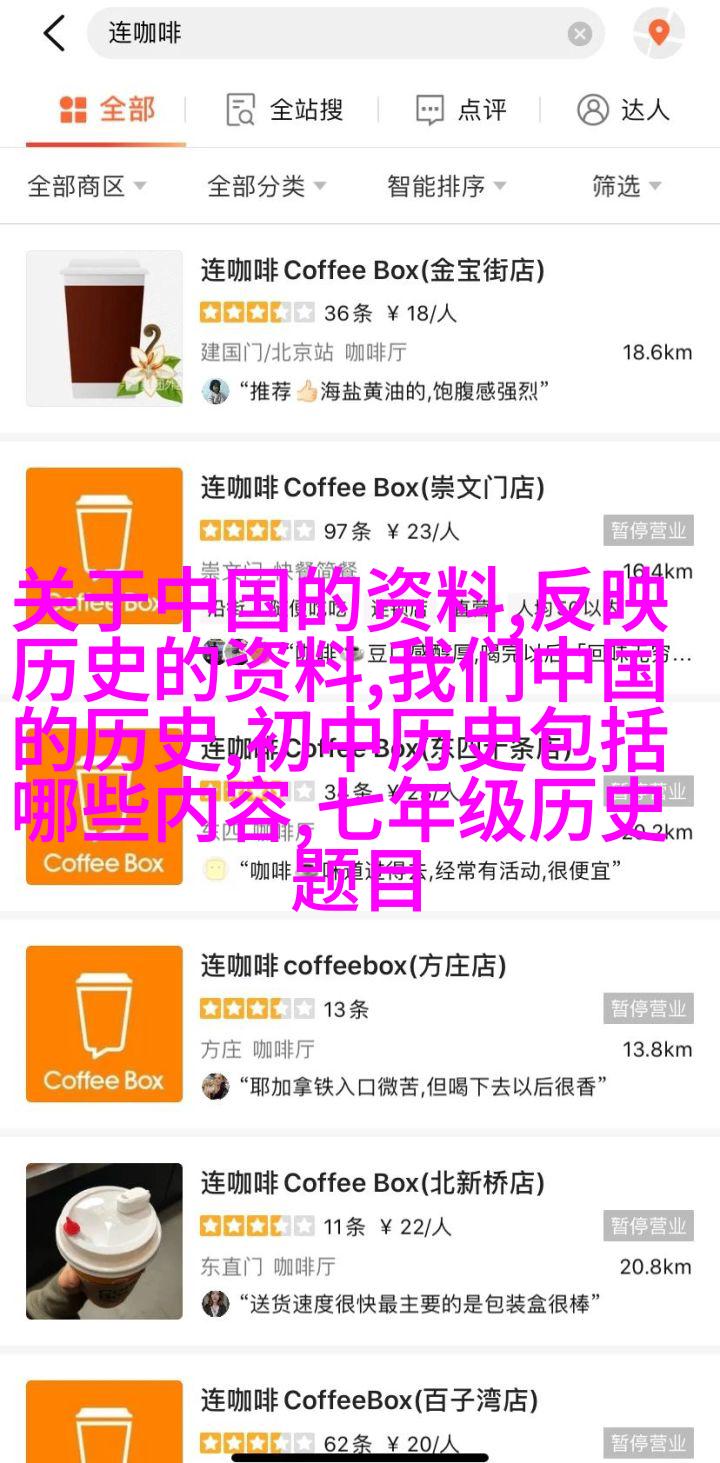The image size is (720, 1463).
Task: Open the map location pin
Action: [x=658, y=34]
